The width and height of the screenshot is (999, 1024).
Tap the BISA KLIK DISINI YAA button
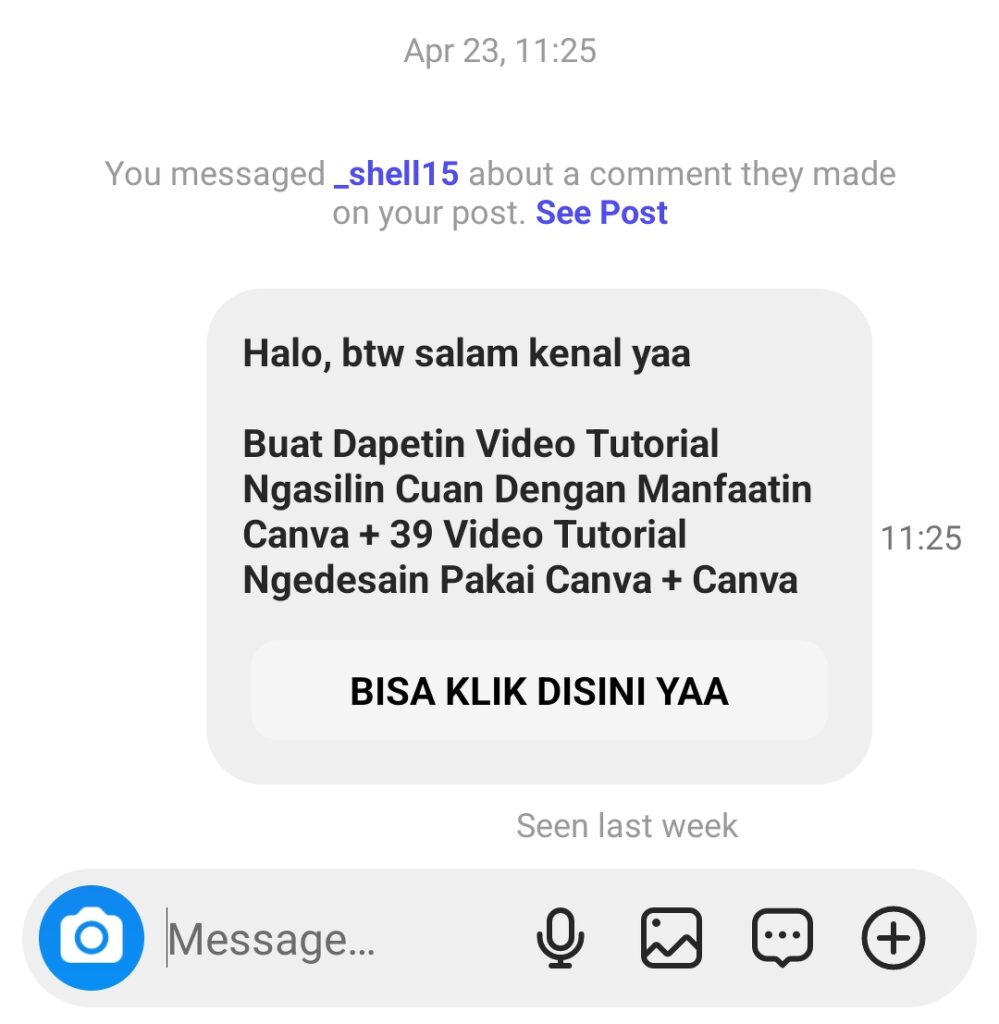pos(539,691)
